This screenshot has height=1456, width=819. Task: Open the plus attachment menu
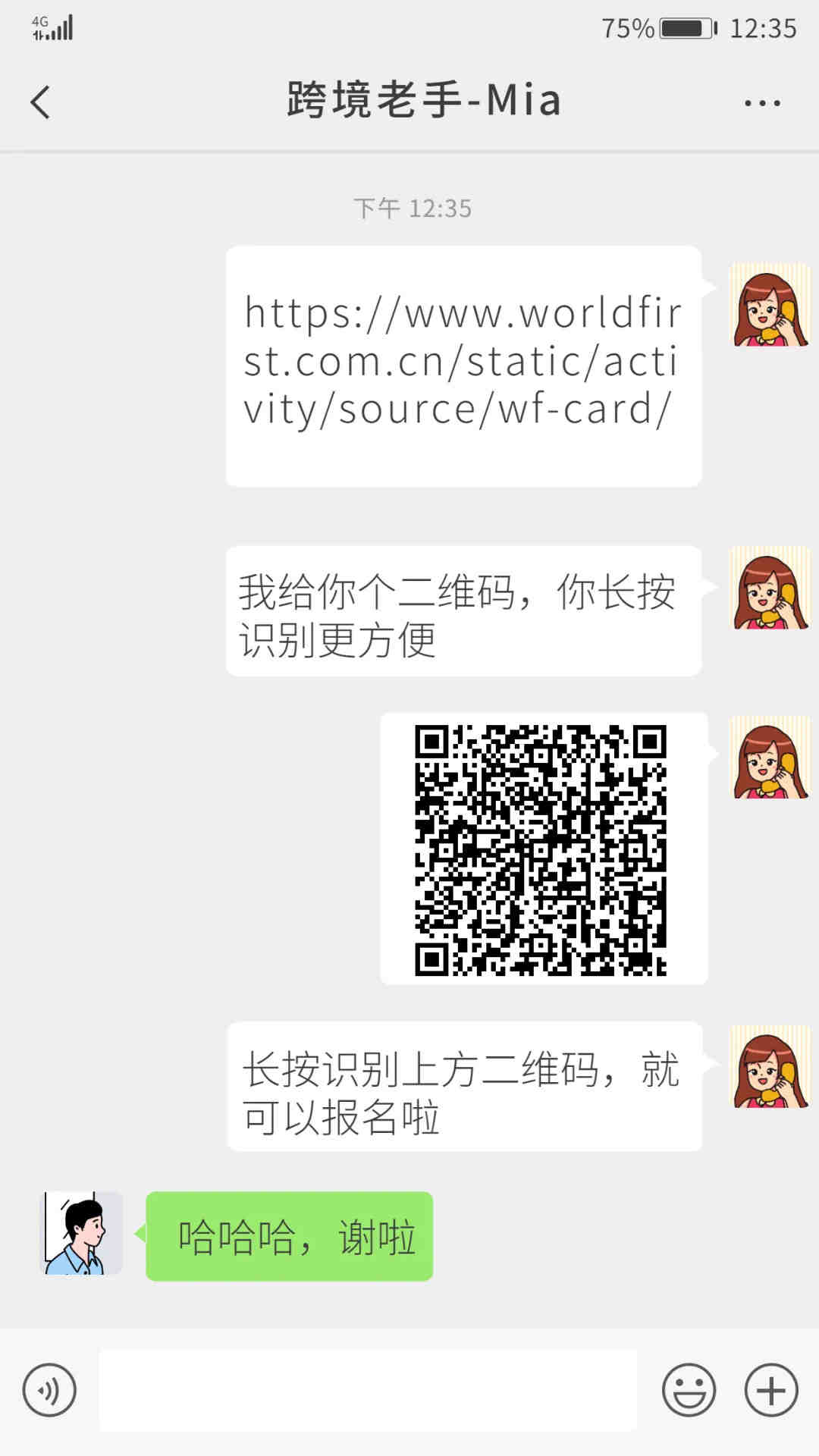[770, 1390]
